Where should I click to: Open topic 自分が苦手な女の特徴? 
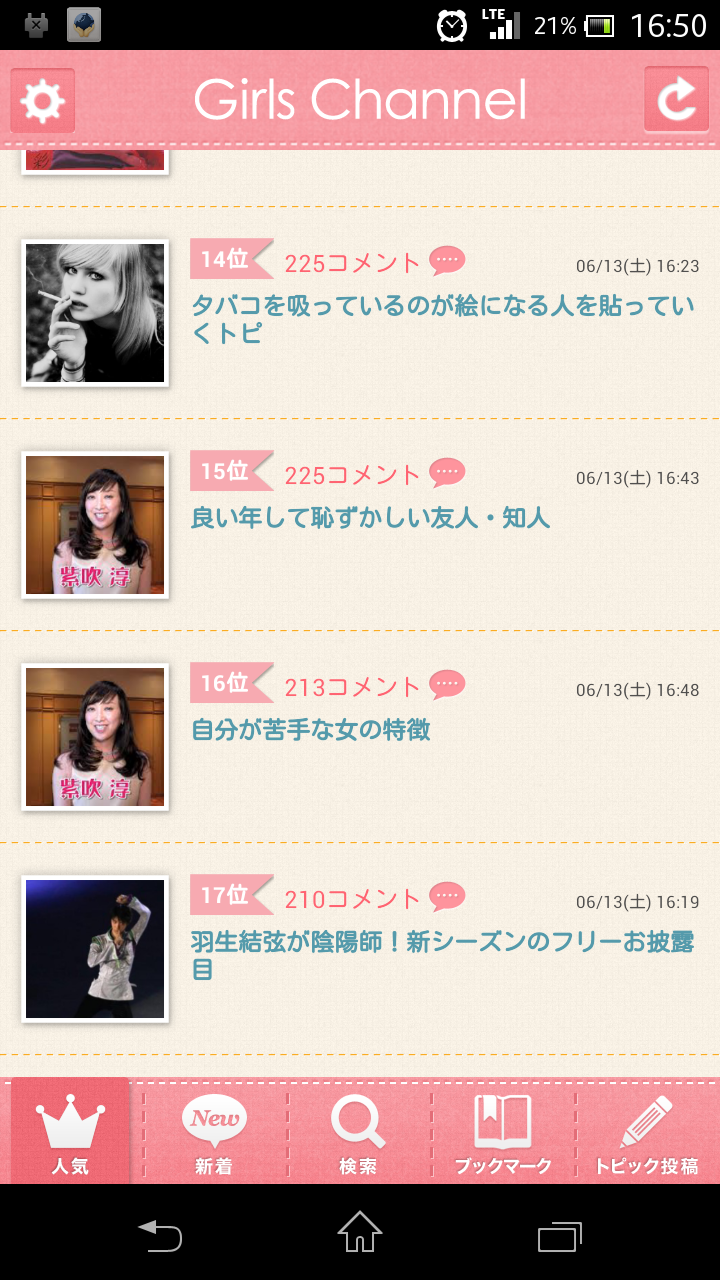pos(311,730)
